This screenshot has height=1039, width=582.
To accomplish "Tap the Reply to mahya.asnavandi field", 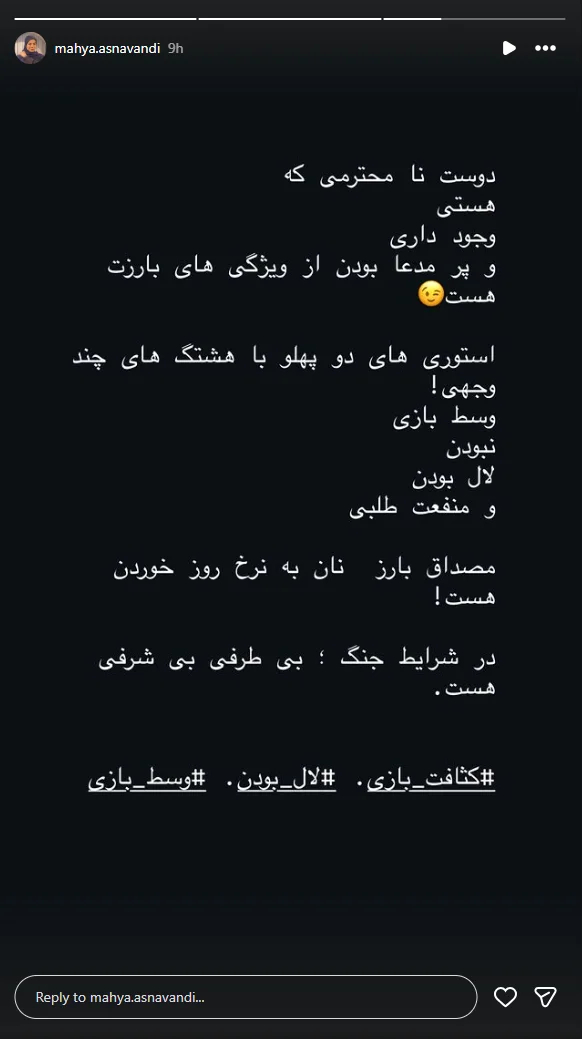I will click(x=246, y=997).
